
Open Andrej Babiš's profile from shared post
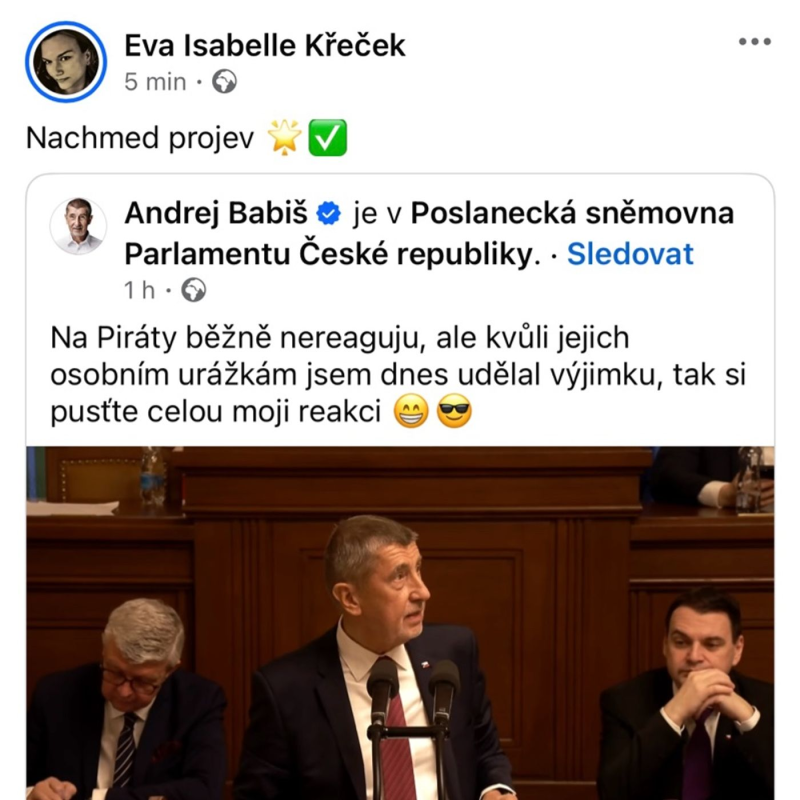point(217,213)
